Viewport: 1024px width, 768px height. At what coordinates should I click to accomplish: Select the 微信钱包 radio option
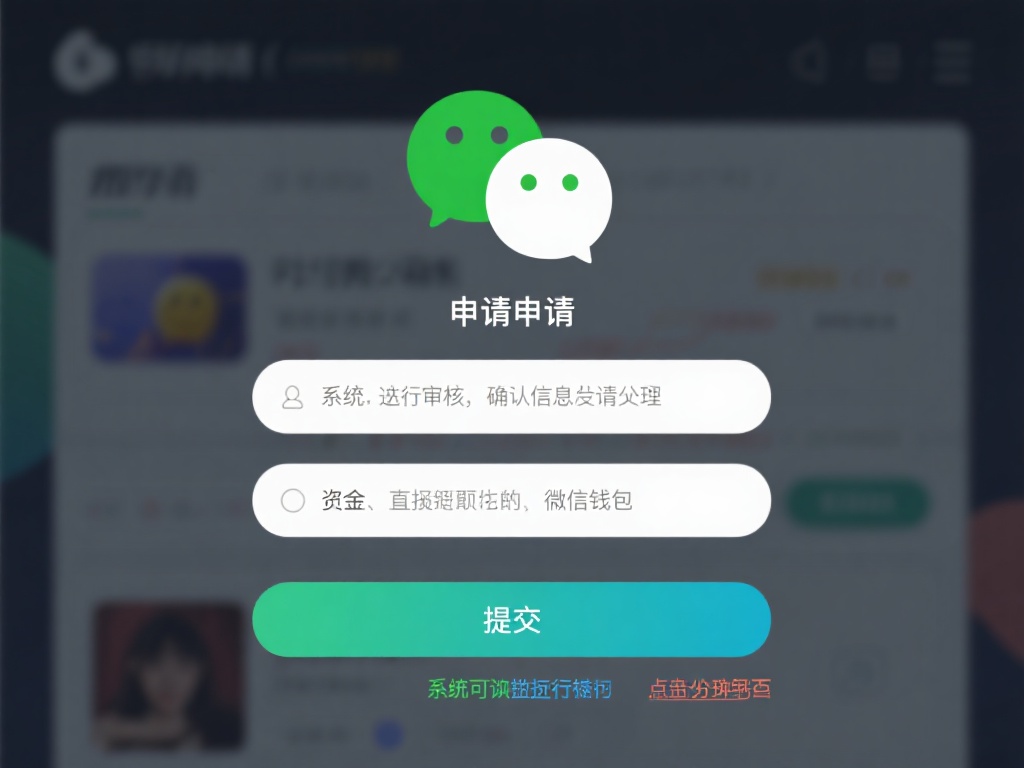(x=293, y=500)
